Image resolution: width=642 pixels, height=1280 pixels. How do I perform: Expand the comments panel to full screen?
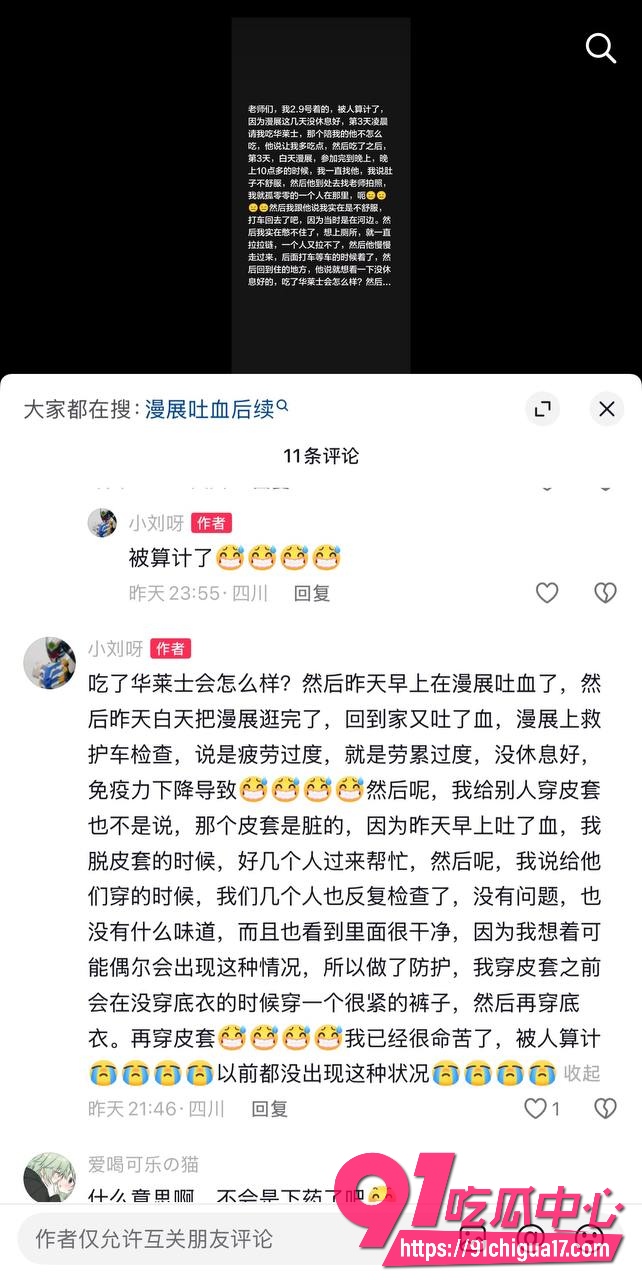pyautogui.click(x=543, y=408)
